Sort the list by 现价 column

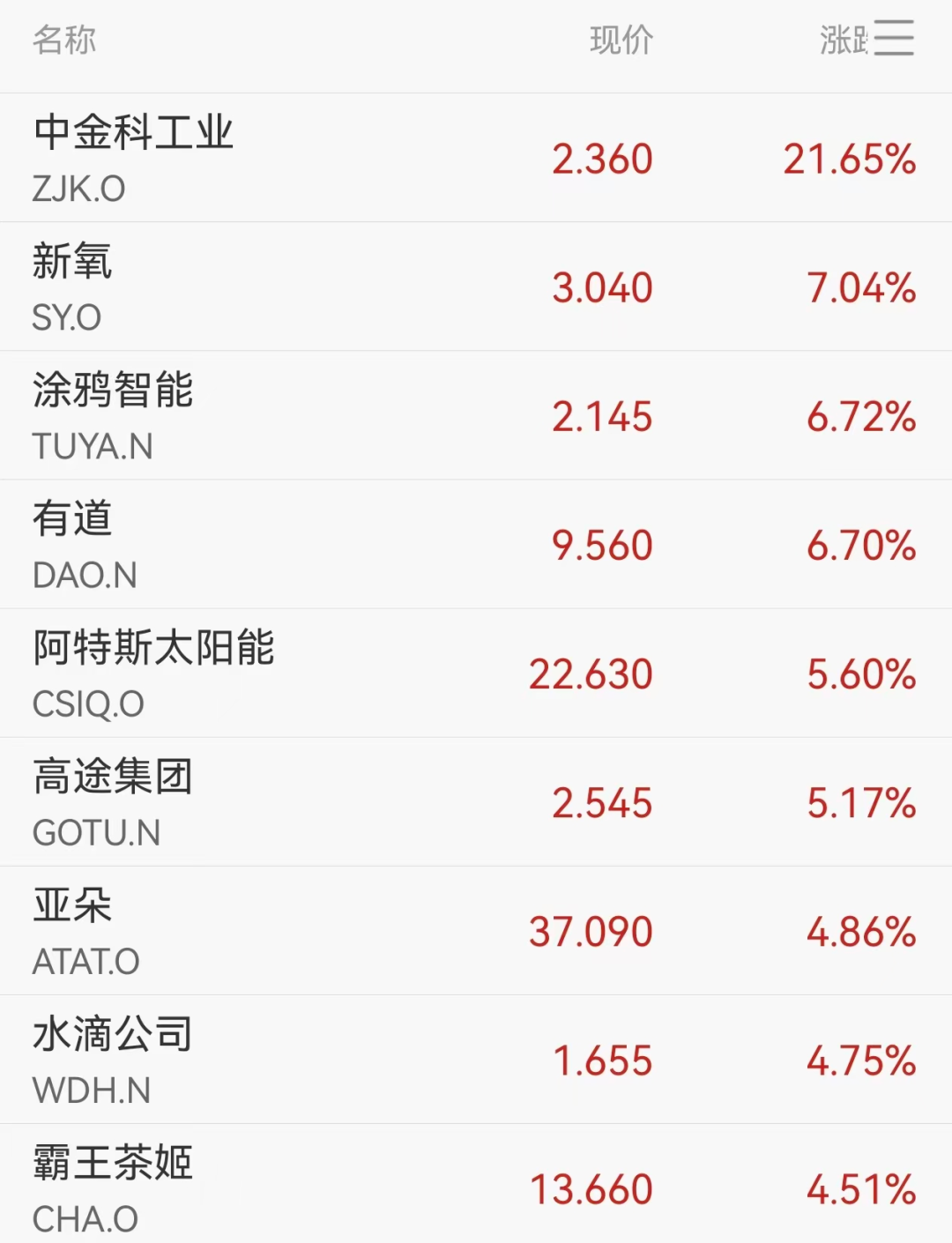coord(621,41)
